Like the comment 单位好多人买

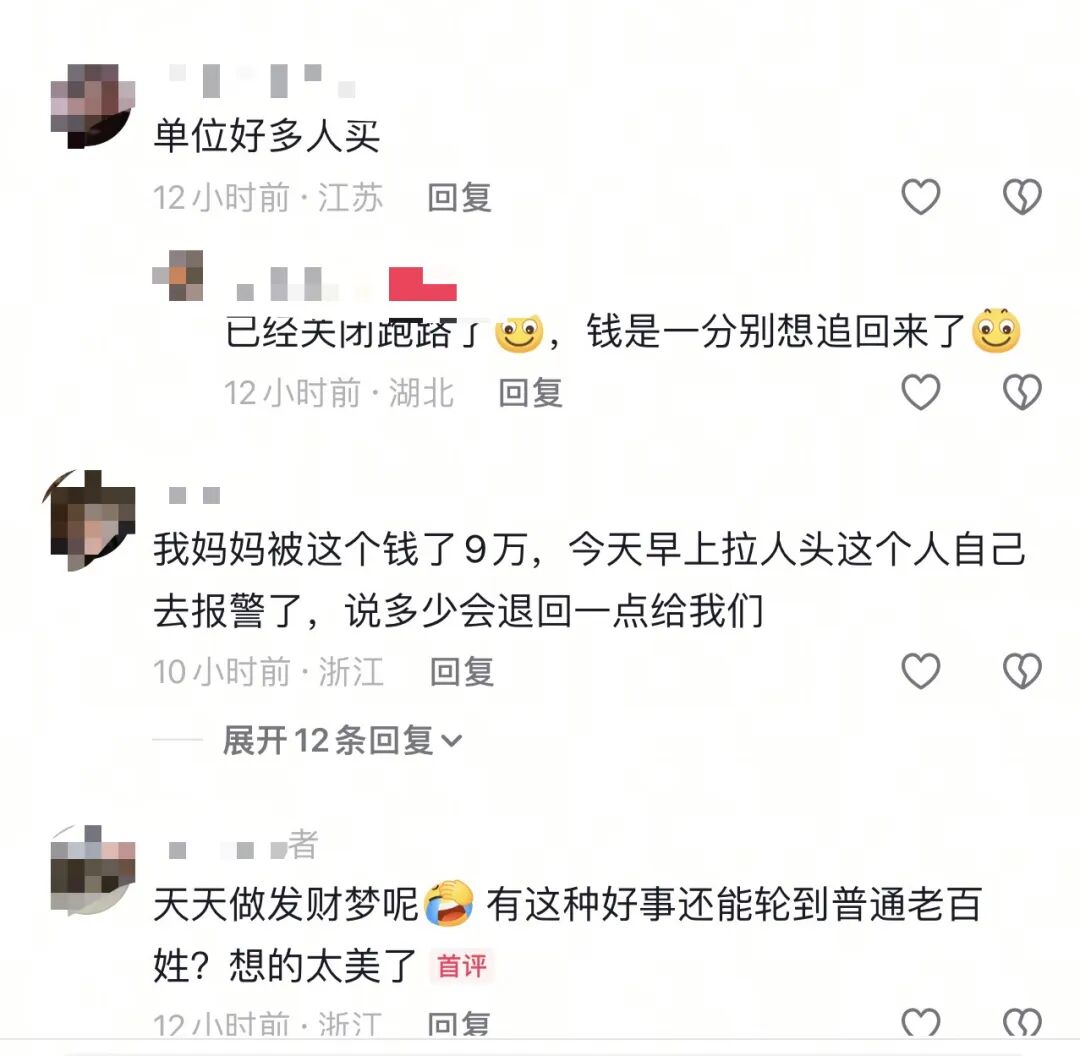point(921,197)
